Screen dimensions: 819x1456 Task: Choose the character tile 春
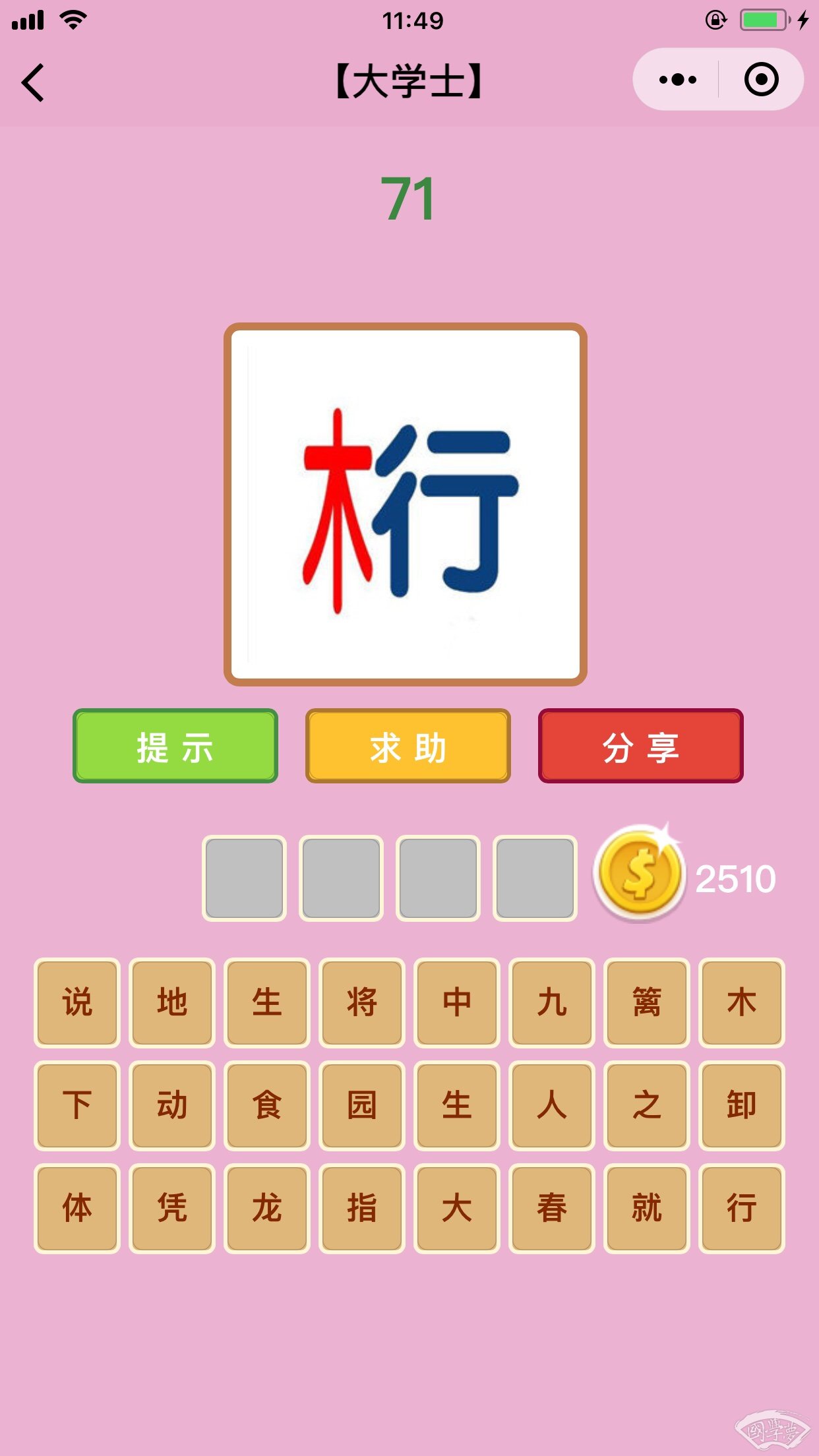pyautogui.click(x=552, y=1208)
